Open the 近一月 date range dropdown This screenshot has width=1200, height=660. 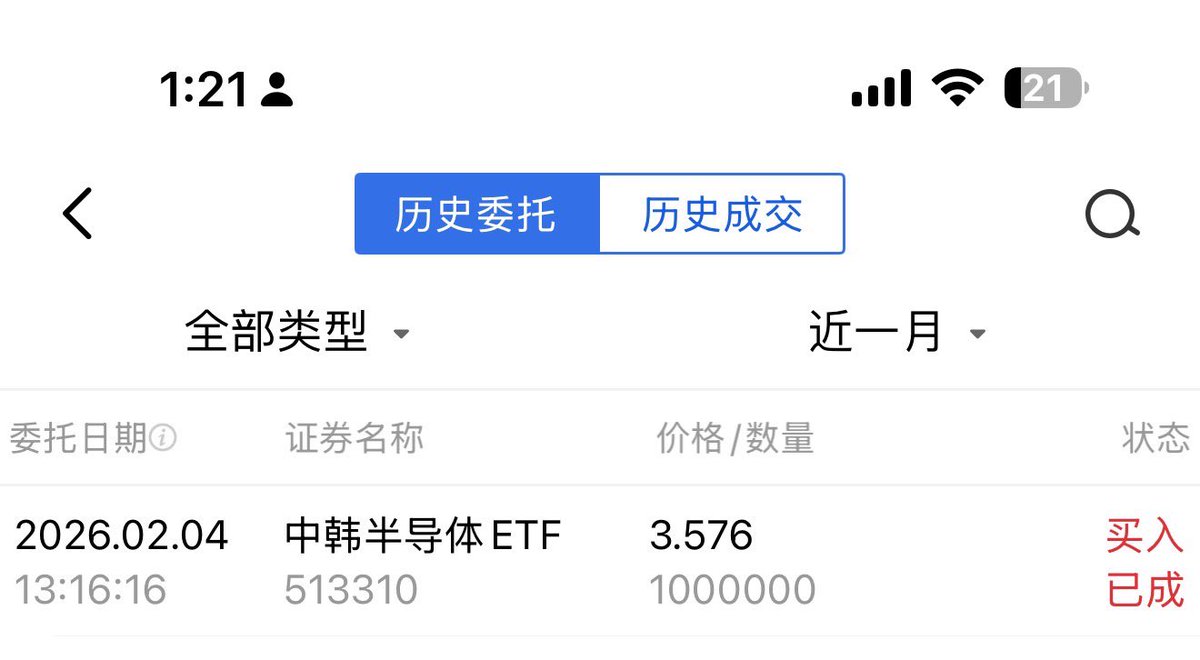pos(897,332)
